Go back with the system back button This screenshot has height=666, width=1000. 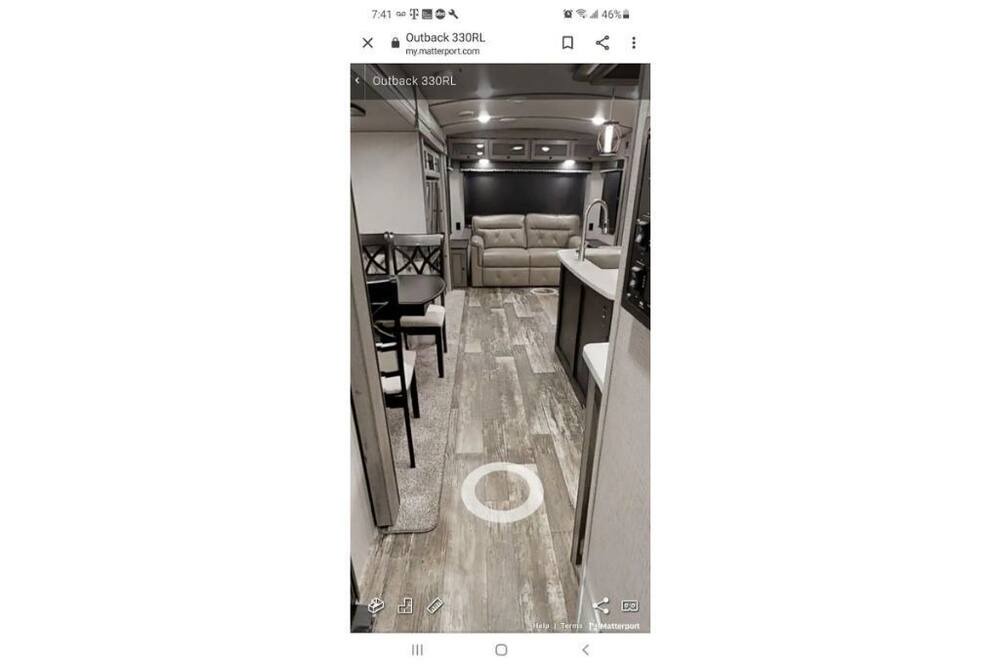[x=585, y=650]
